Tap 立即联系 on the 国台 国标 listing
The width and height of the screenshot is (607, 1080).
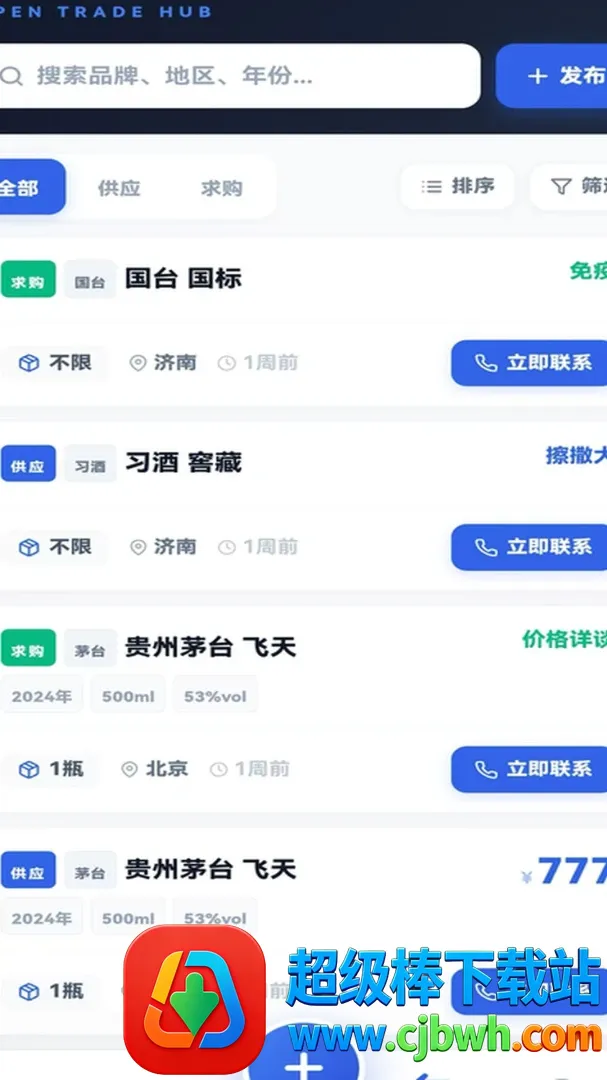(529, 363)
